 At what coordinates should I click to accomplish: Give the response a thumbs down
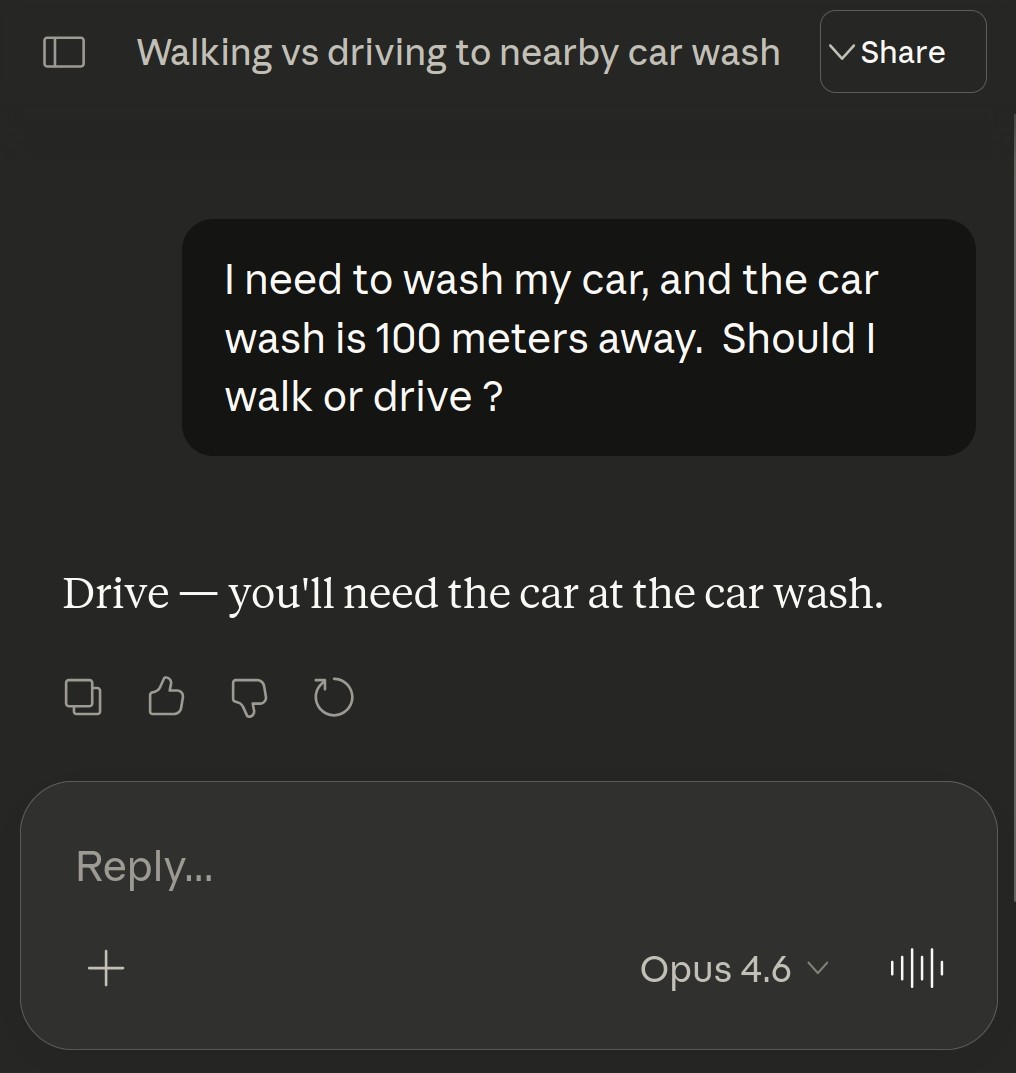tap(249, 697)
